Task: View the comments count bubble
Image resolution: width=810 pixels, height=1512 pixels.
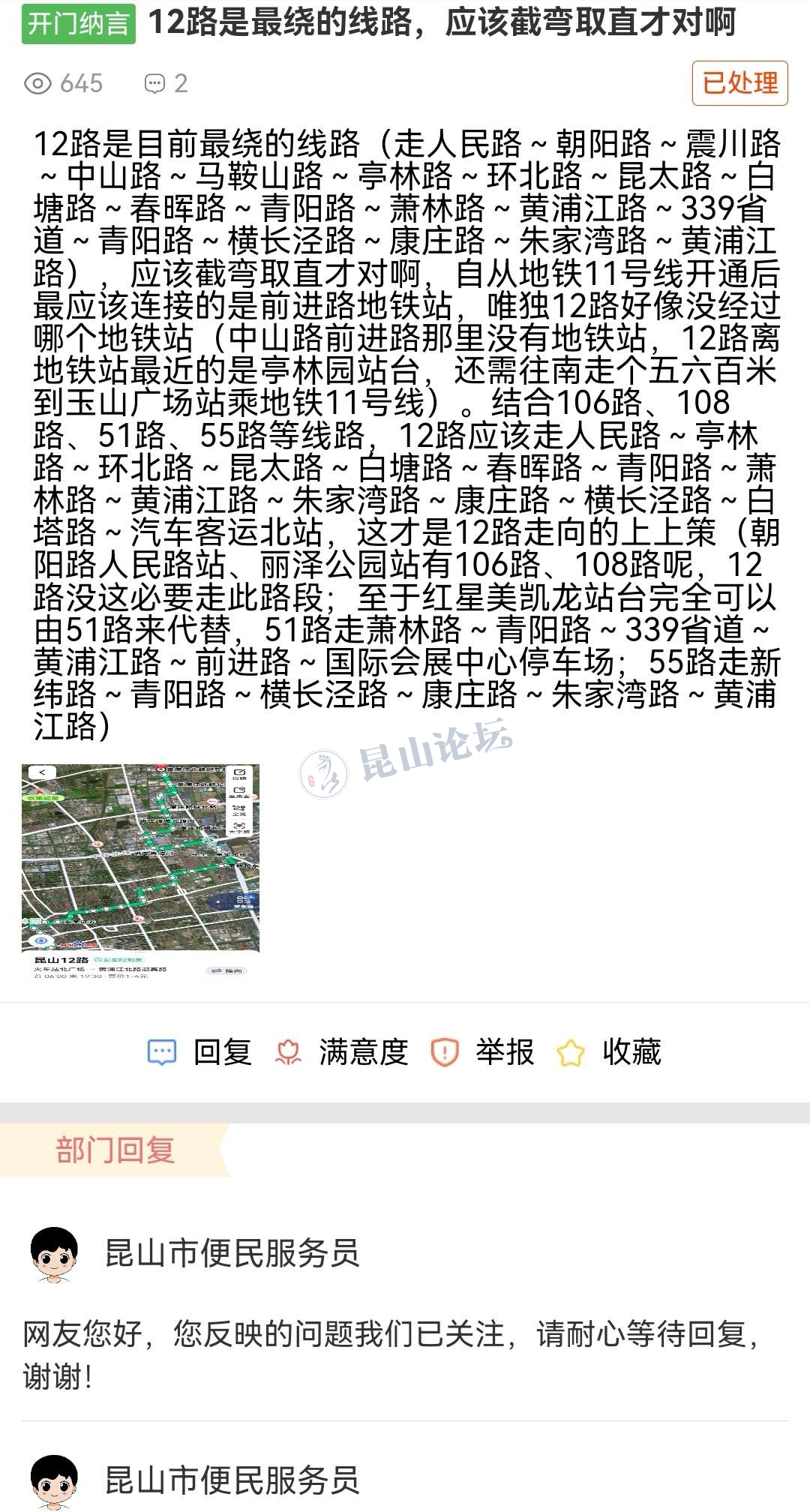Action: pyautogui.click(x=166, y=83)
